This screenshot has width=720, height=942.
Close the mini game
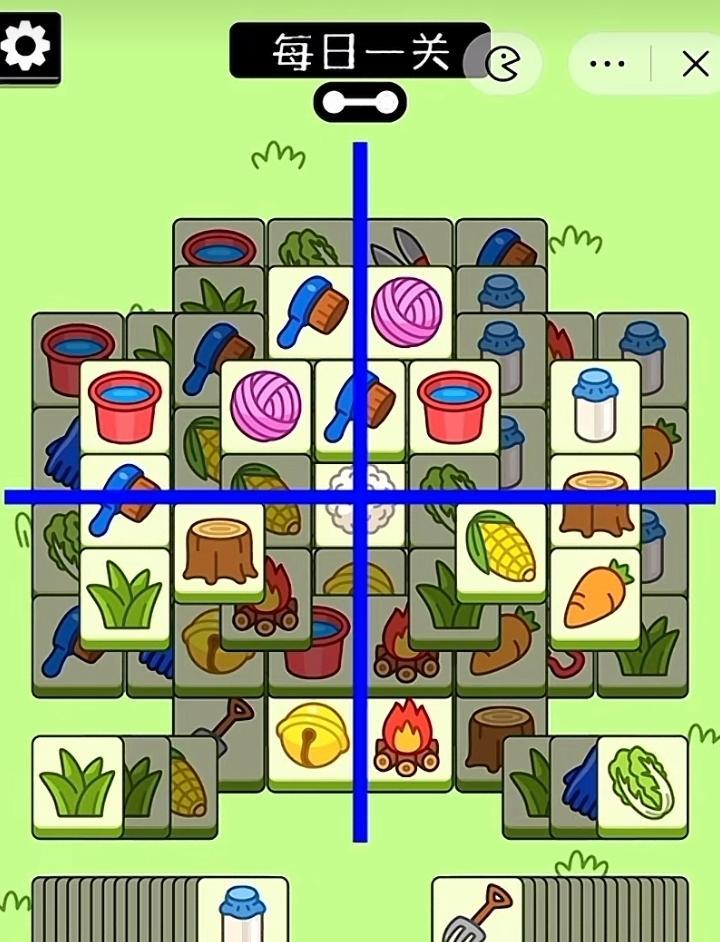click(x=694, y=64)
